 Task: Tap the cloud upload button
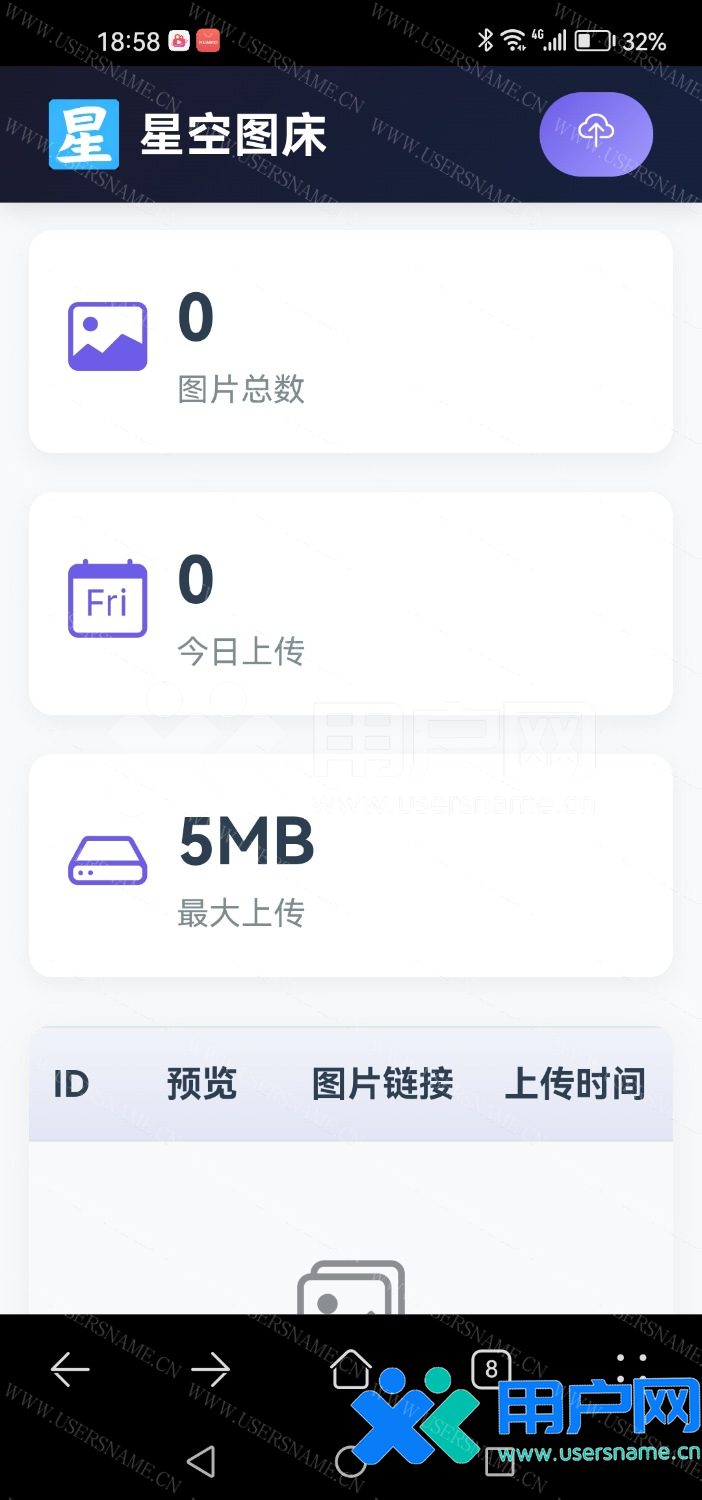tap(596, 134)
